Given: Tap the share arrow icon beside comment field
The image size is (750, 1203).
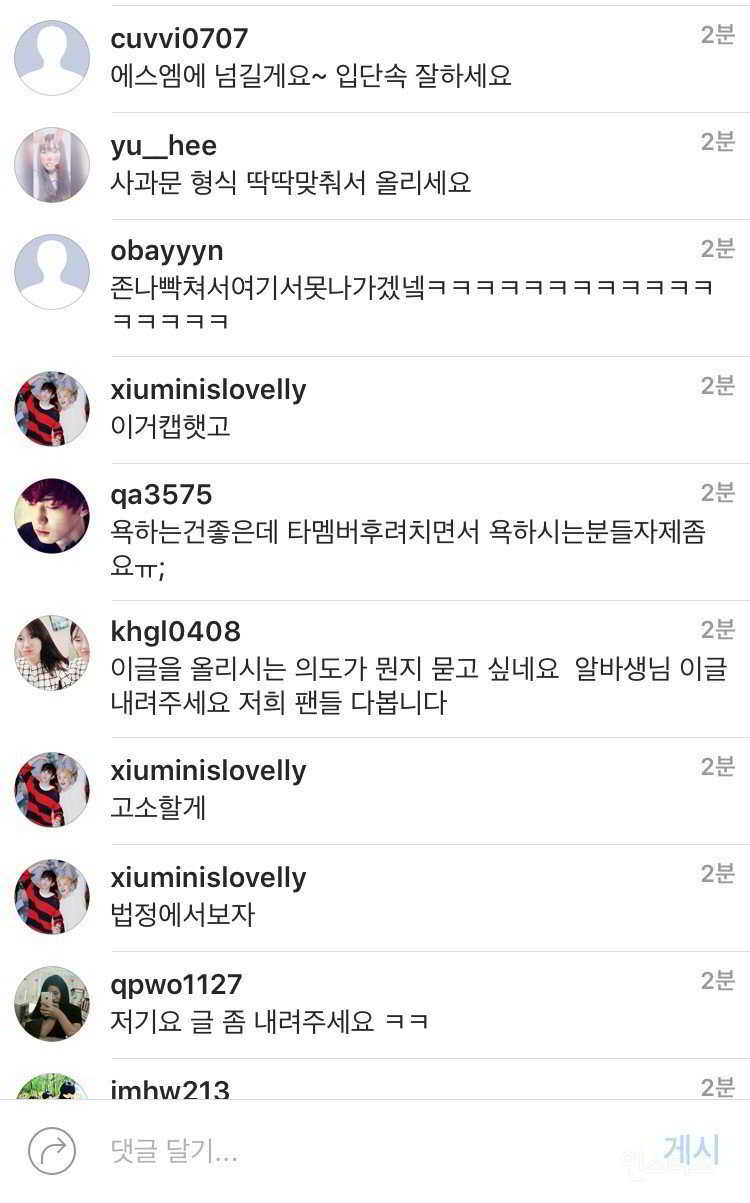Looking at the screenshot, I should pyautogui.click(x=52, y=1151).
